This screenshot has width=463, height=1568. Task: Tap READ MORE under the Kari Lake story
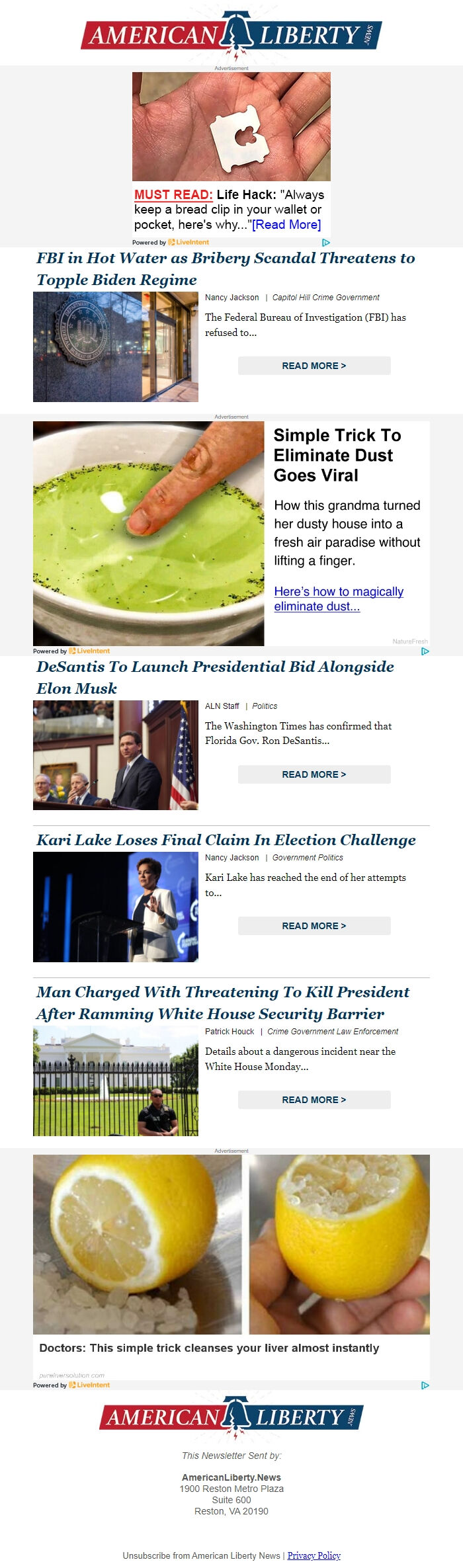click(x=314, y=926)
